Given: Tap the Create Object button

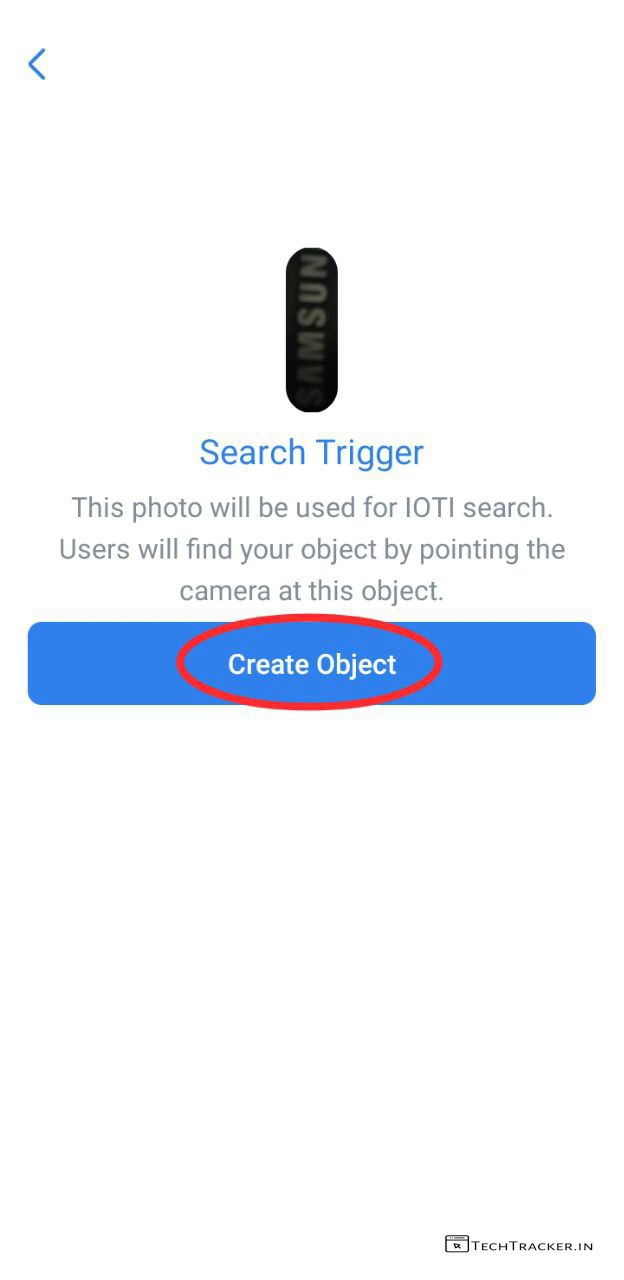Looking at the screenshot, I should (312, 664).
